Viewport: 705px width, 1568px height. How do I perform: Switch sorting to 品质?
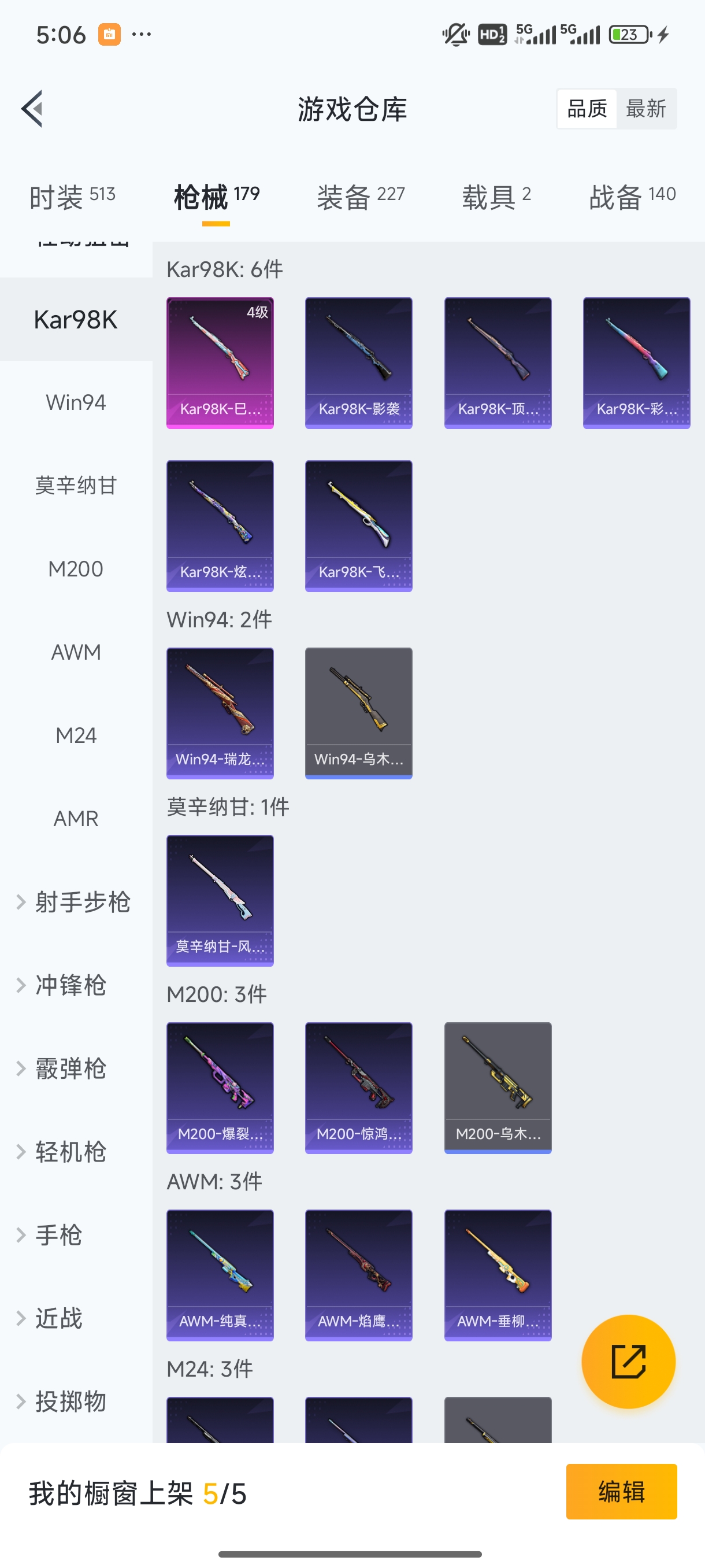pos(586,108)
